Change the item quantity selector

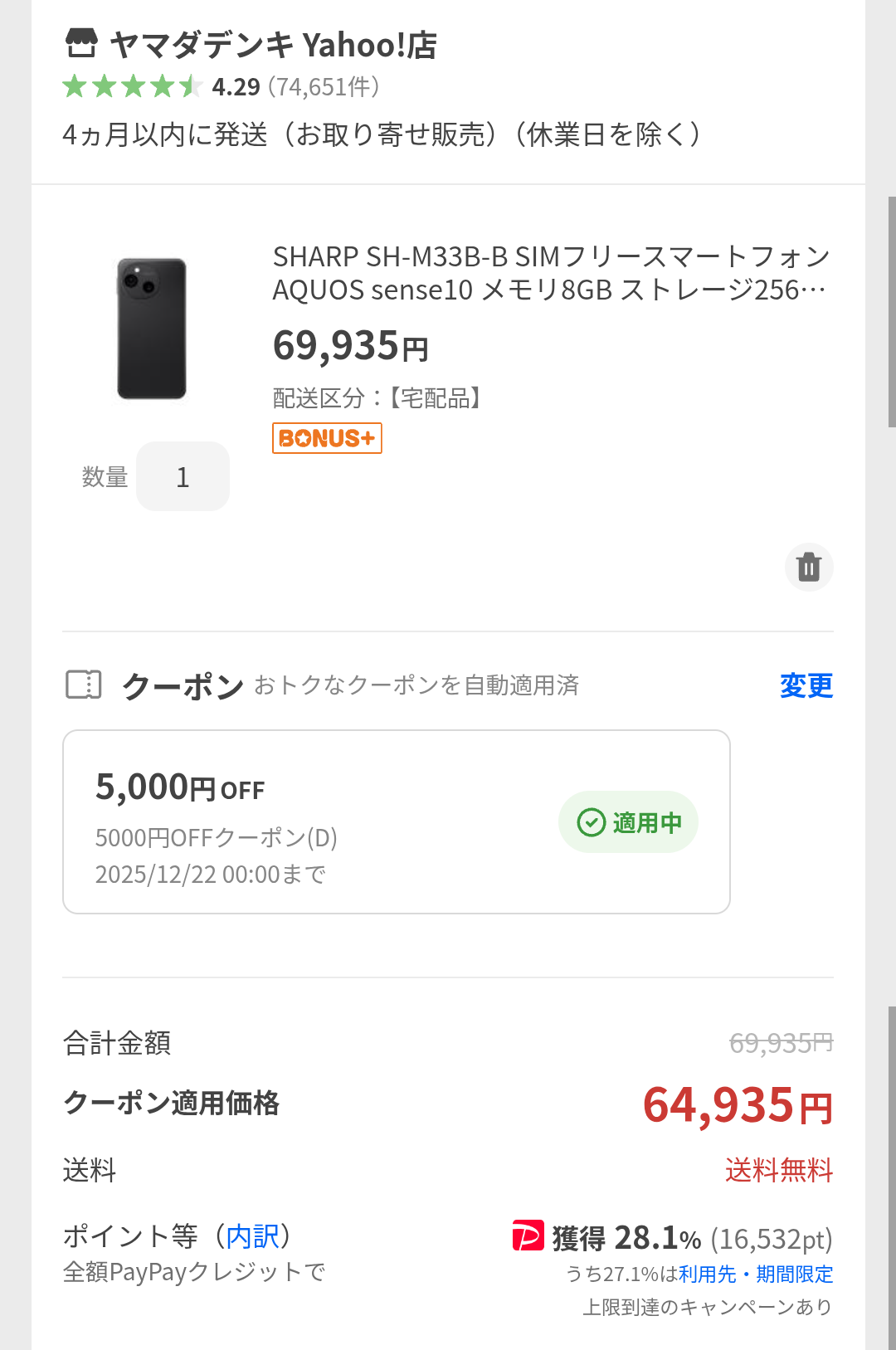click(x=183, y=476)
